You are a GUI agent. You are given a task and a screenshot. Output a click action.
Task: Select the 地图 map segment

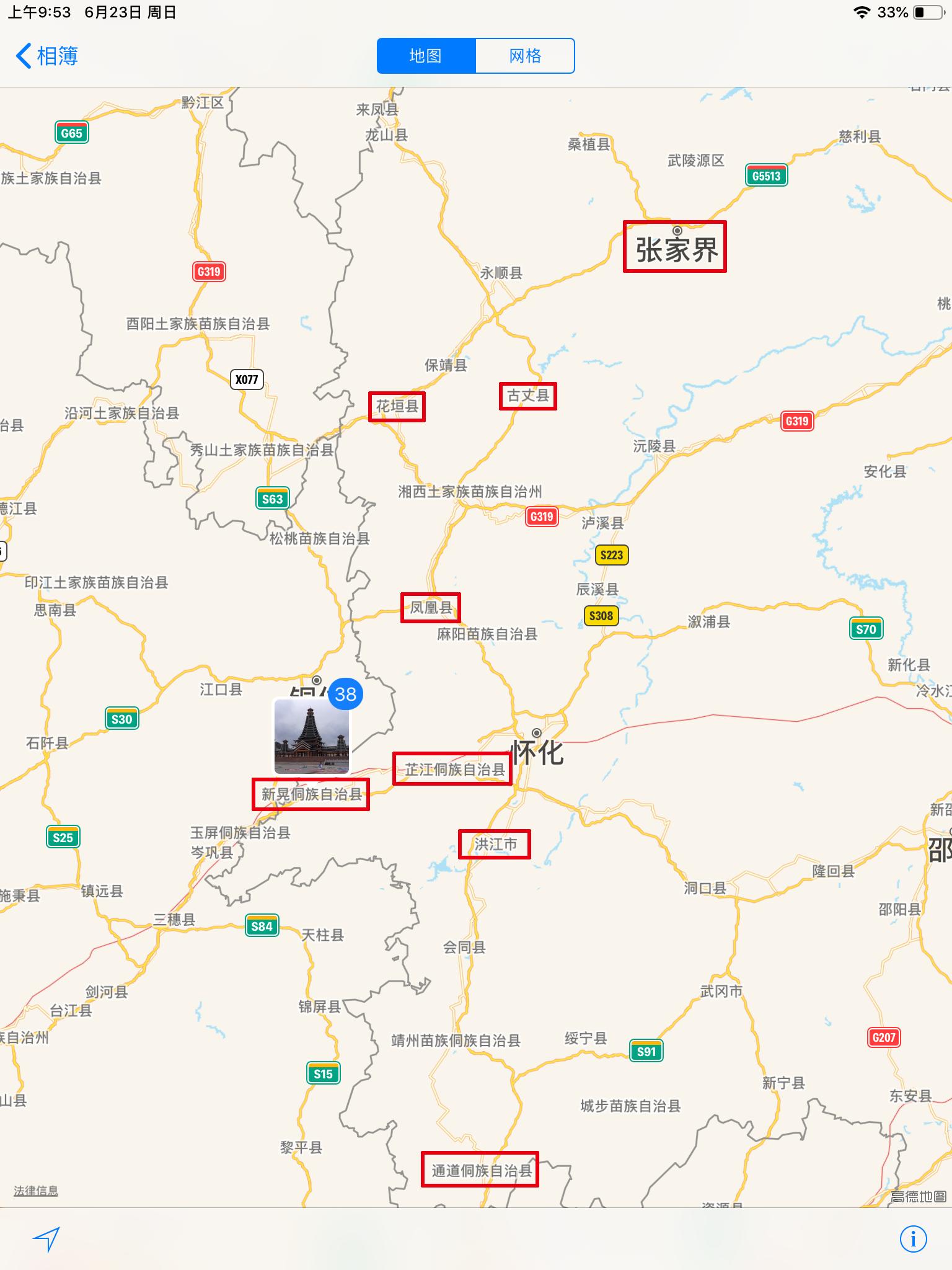point(426,56)
